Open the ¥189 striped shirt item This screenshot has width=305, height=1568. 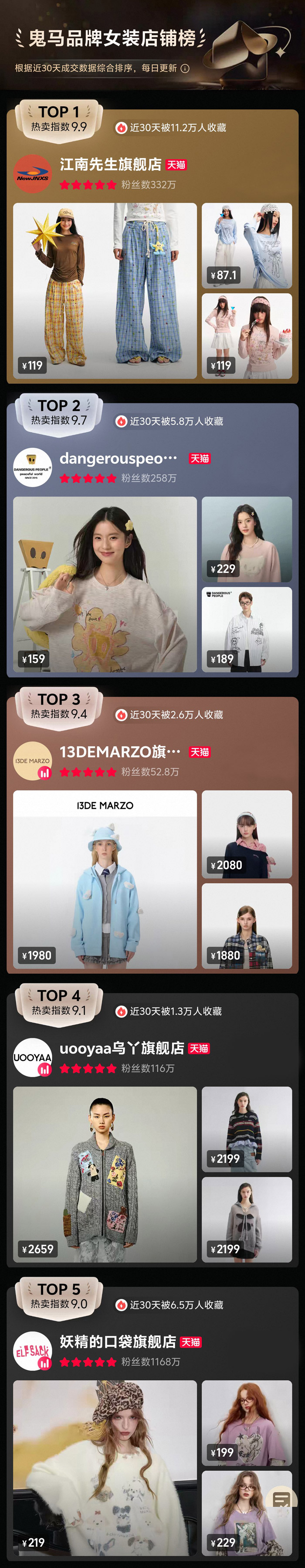[x=247, y=630]
